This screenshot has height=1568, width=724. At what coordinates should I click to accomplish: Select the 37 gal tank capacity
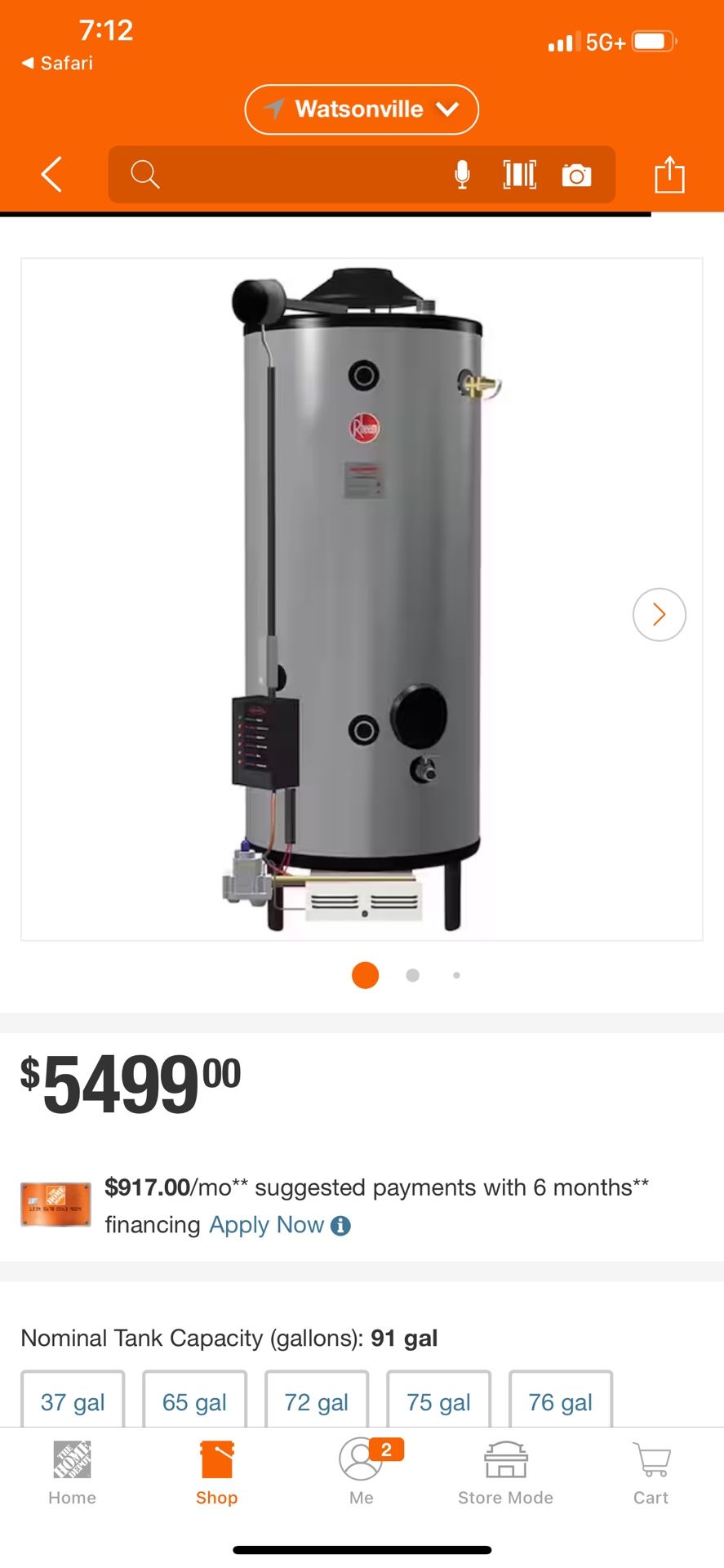73,1401
